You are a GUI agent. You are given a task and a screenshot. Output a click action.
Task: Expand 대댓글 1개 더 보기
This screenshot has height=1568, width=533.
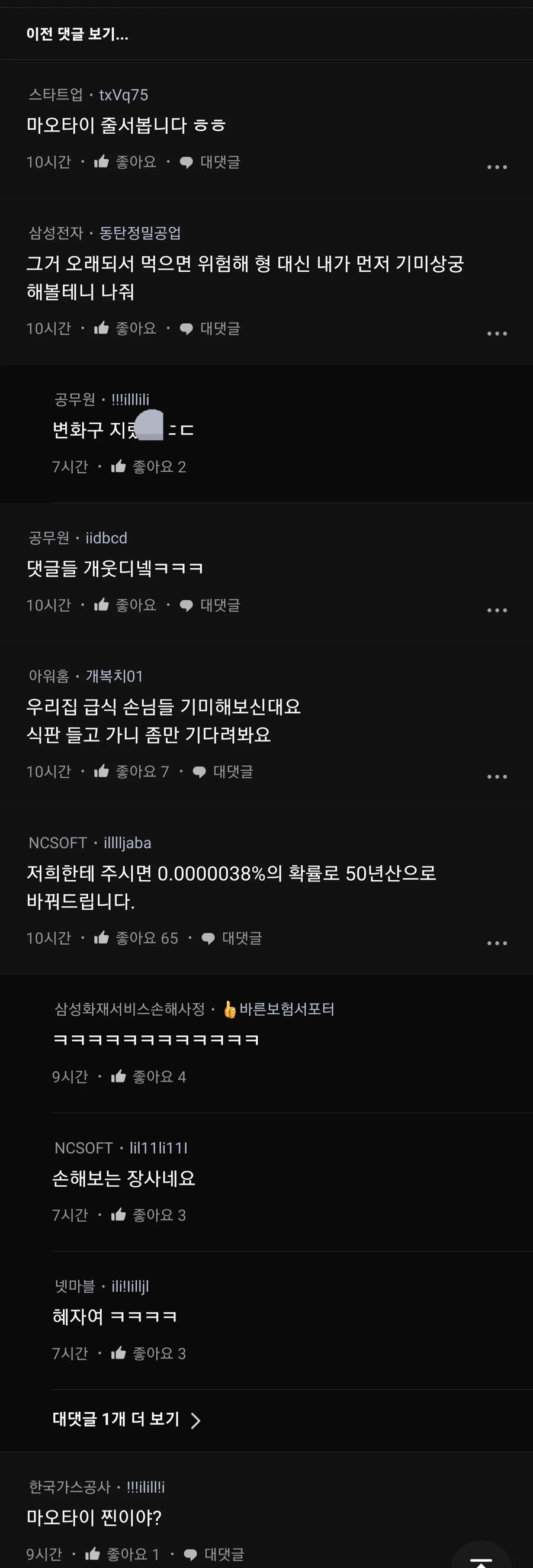tap(126, 1419)
